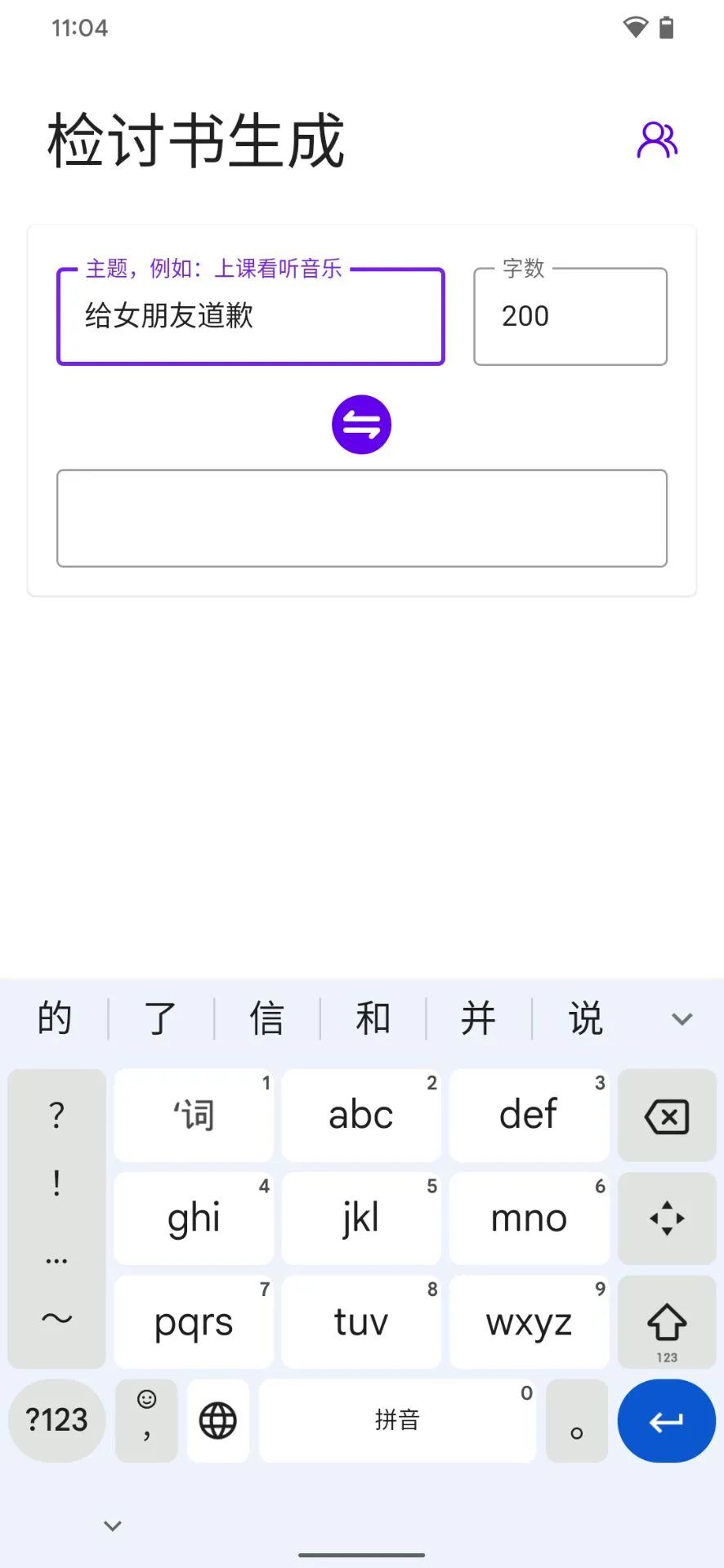This screenshot has width=724, height=1568.
Task: Switch to the ?123 symbols keyboard
Action: tap(56, 1420)
